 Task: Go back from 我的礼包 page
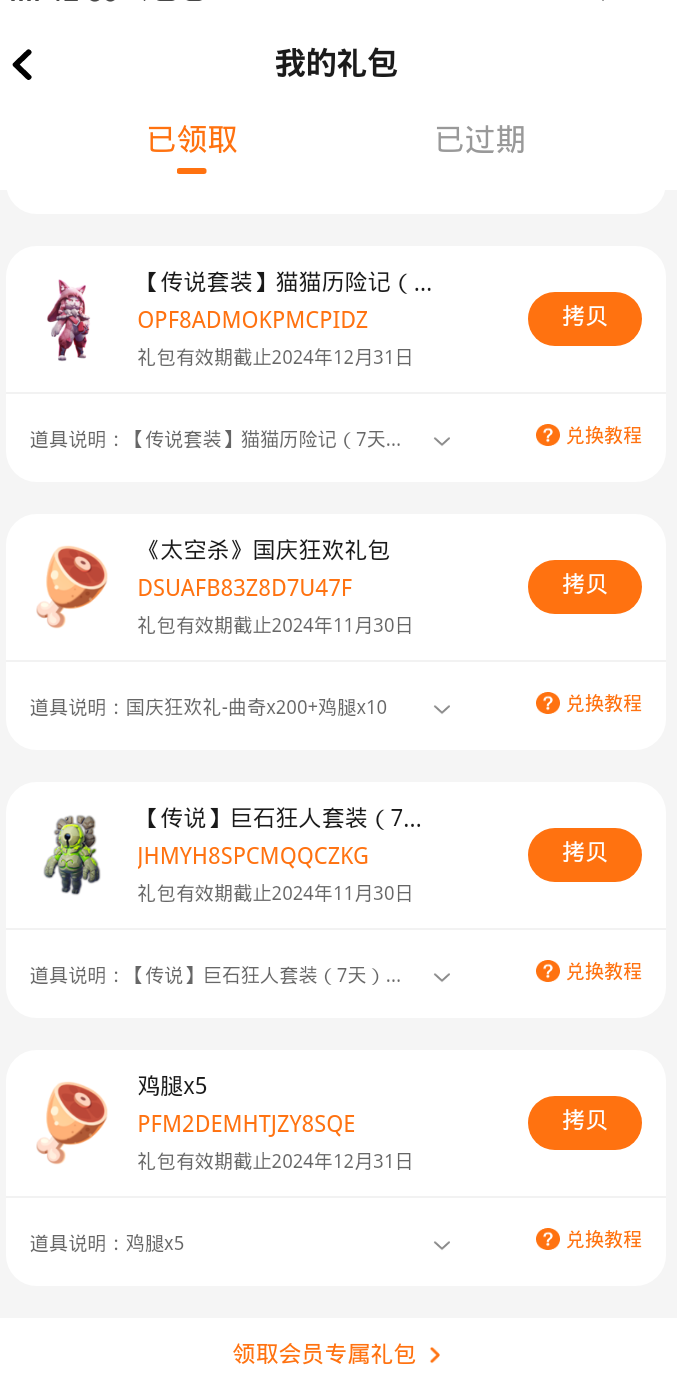tap(23, 65)
